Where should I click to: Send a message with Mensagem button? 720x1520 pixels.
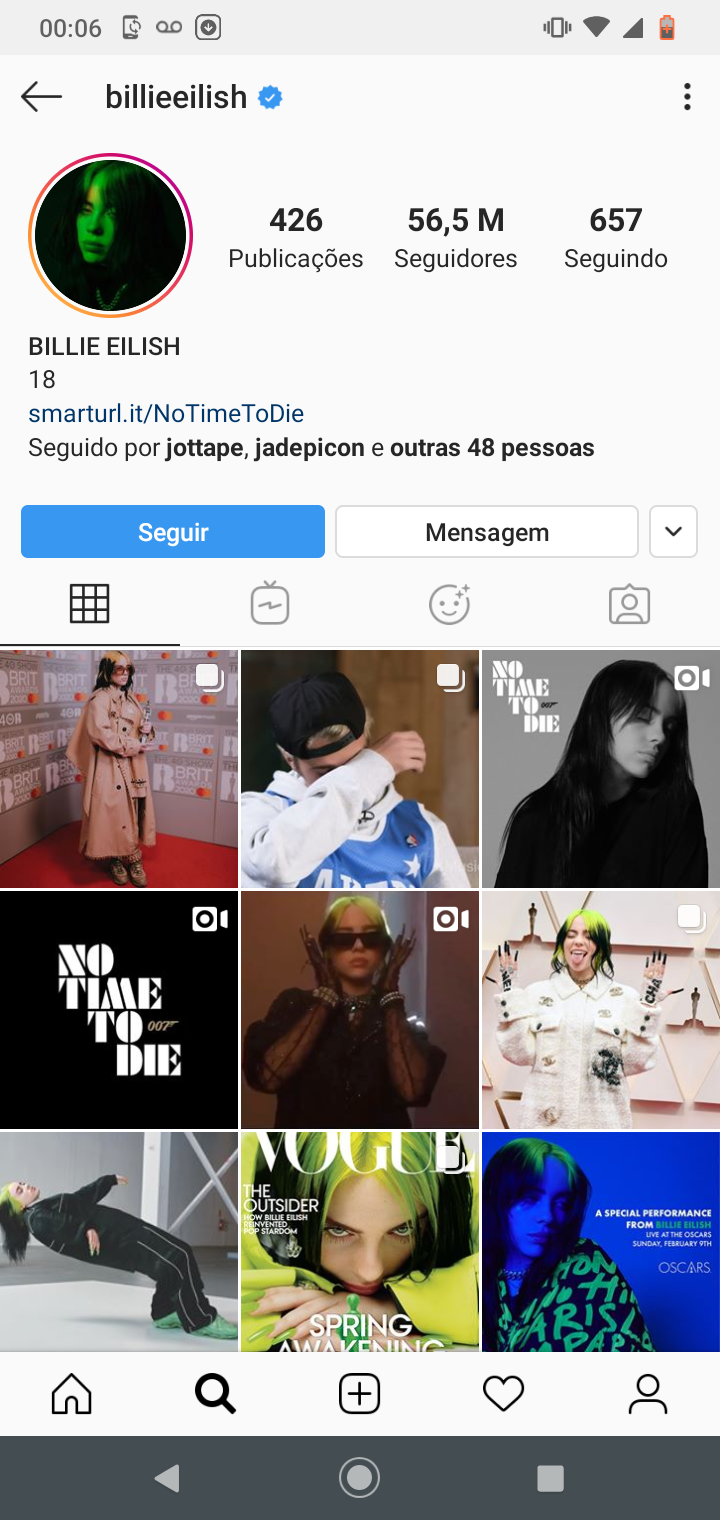486,532
